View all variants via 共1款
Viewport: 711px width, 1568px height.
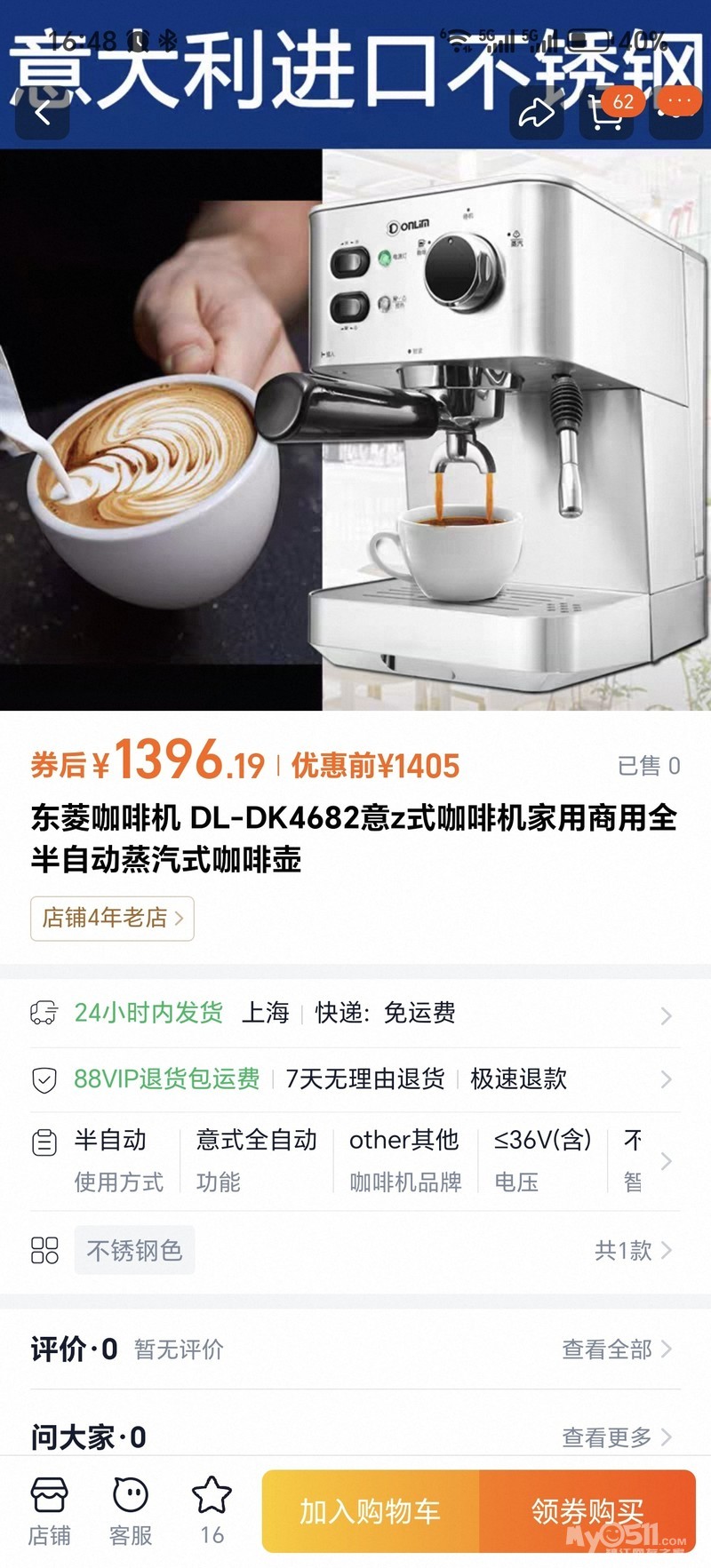click(632, 1251)
